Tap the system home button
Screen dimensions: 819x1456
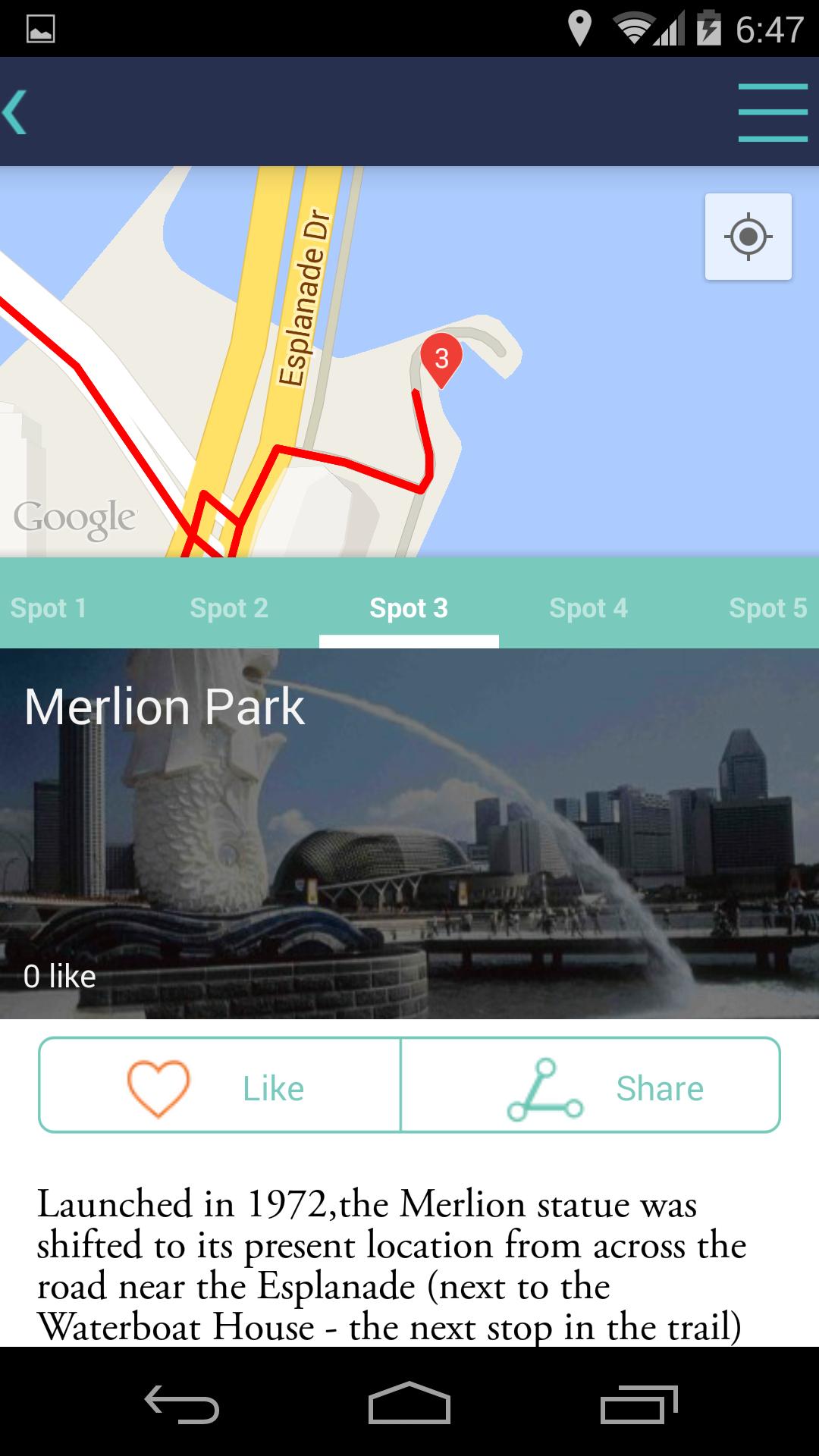coord(409,1402)
